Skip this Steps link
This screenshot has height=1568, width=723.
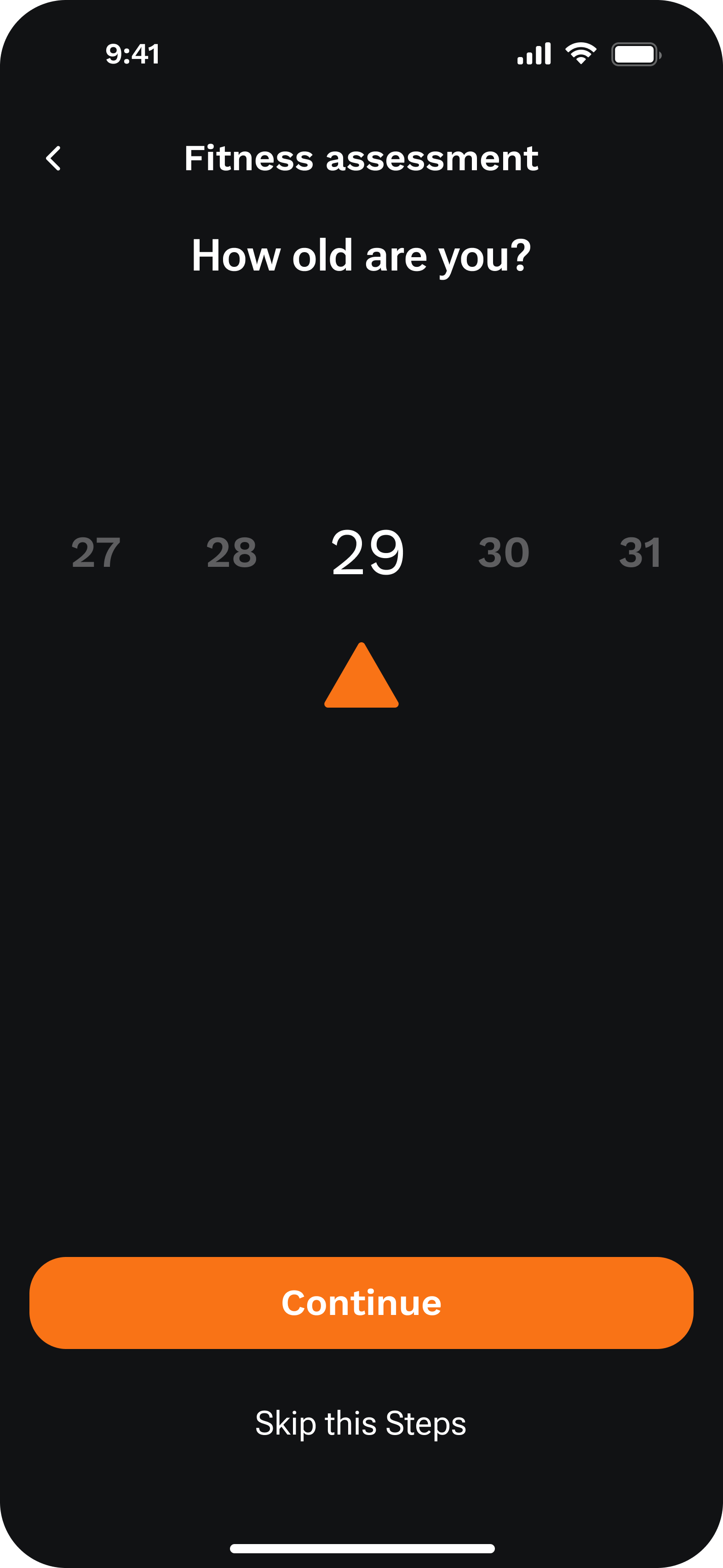[x=361, y=1423]
